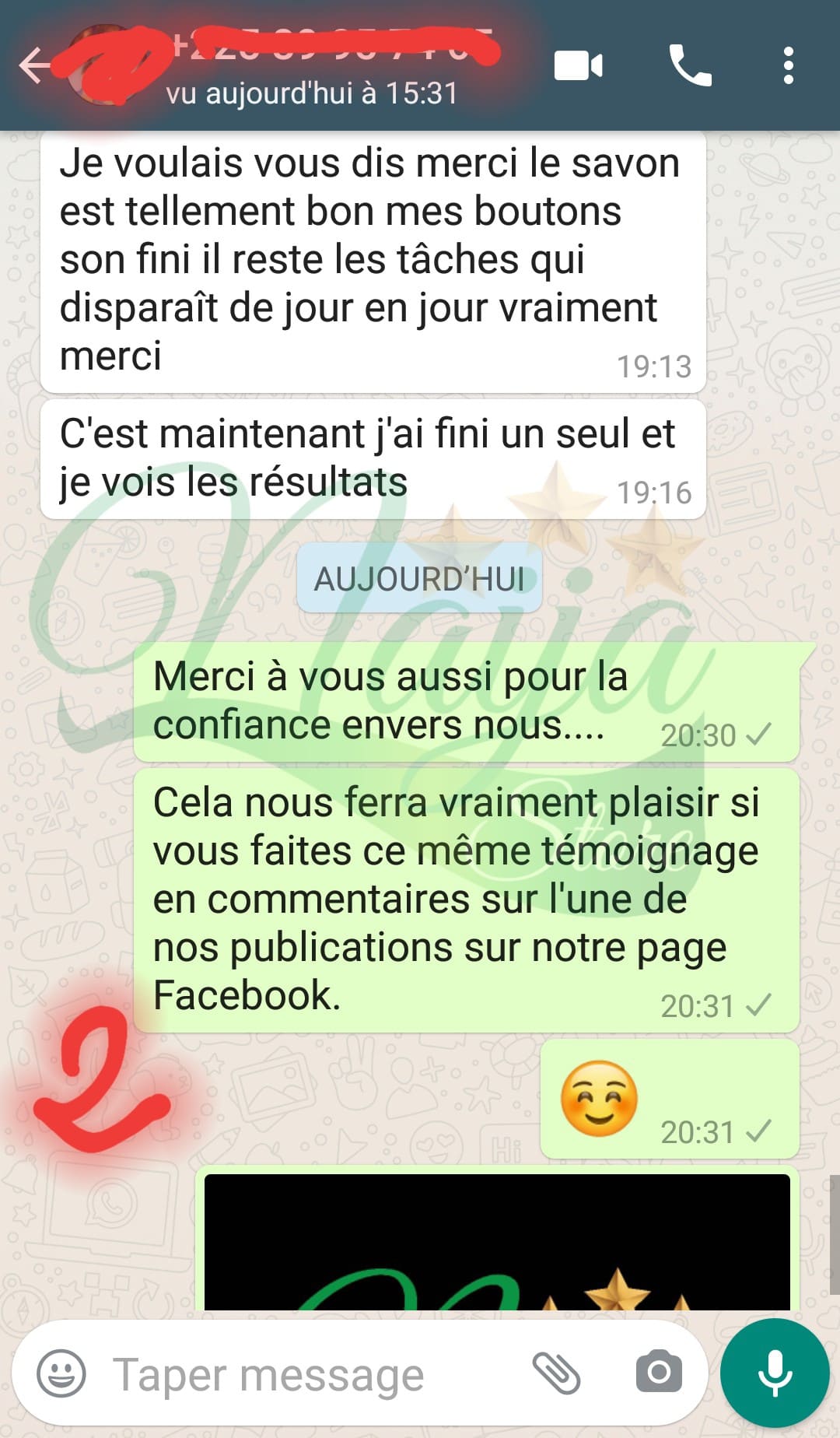Start a video call with this contact
This screenshot has height=1438, width=840.
click(578, 65)
